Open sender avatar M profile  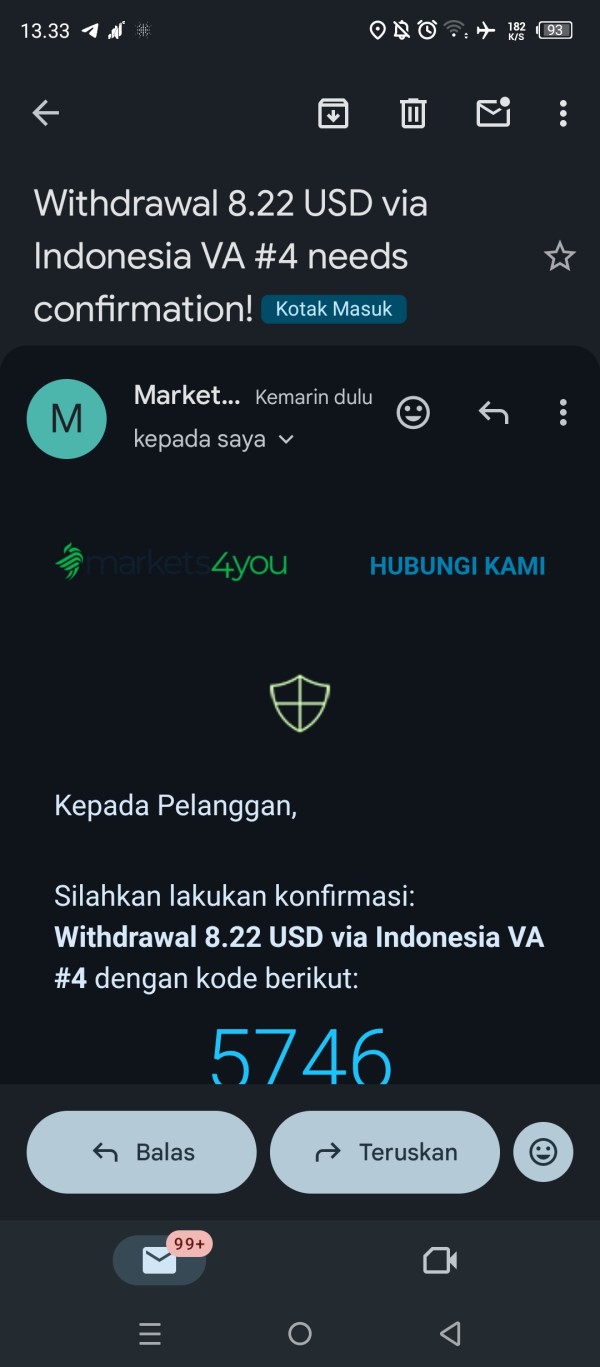(66, 419)
